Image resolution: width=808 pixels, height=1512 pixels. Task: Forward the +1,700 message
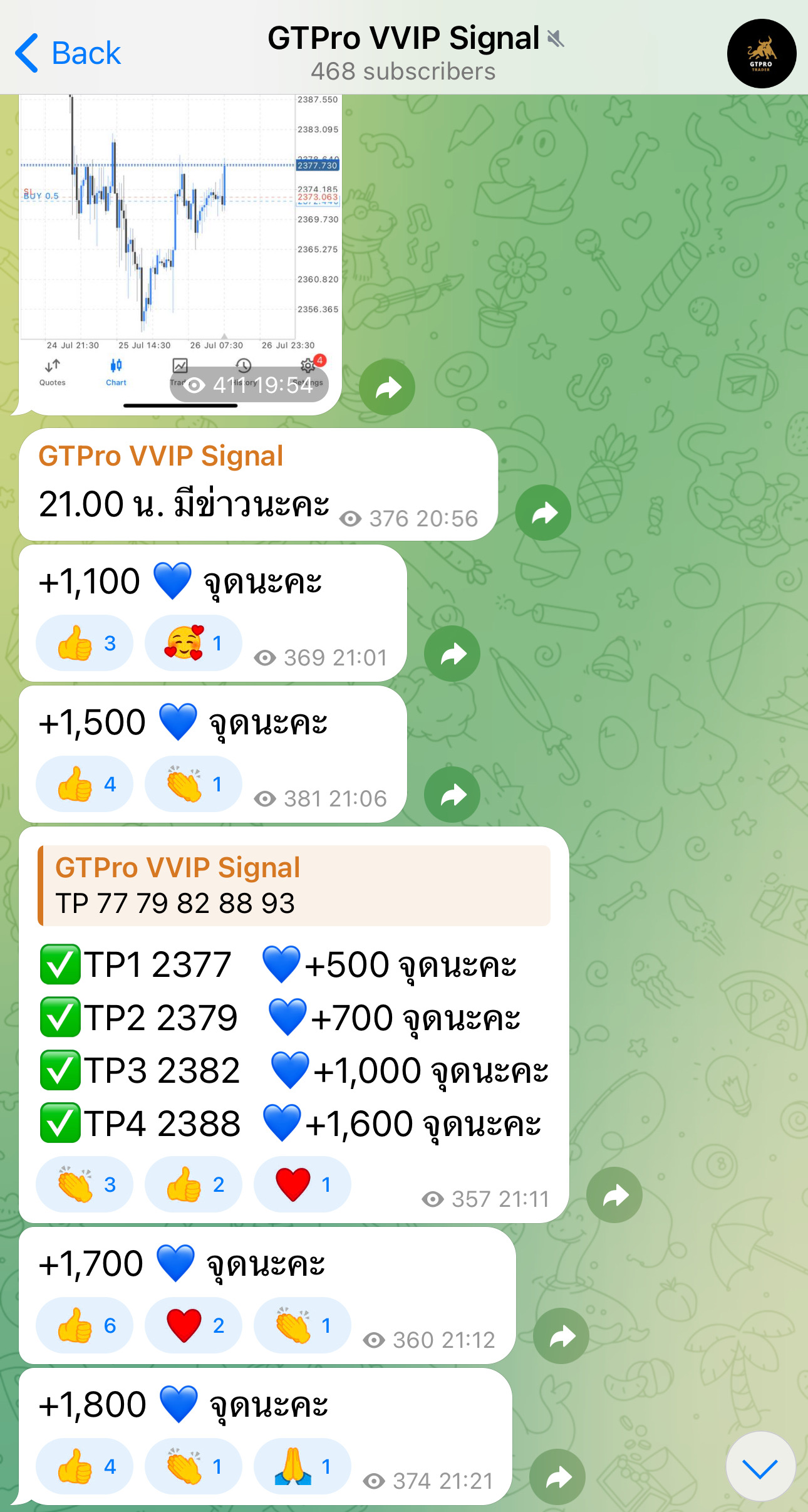[561, 1336]
